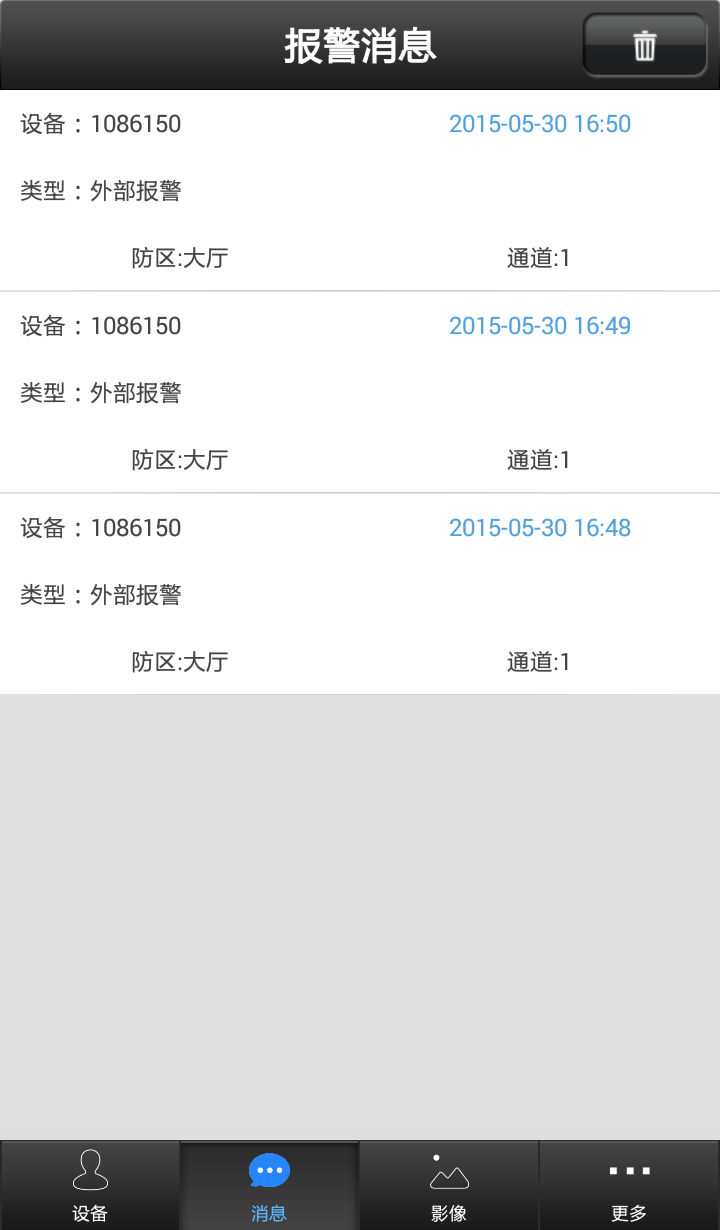Viewport: 720px width, 1230px height.
Task: Switch to the 影像 tab
Action: coord(449,1185)
